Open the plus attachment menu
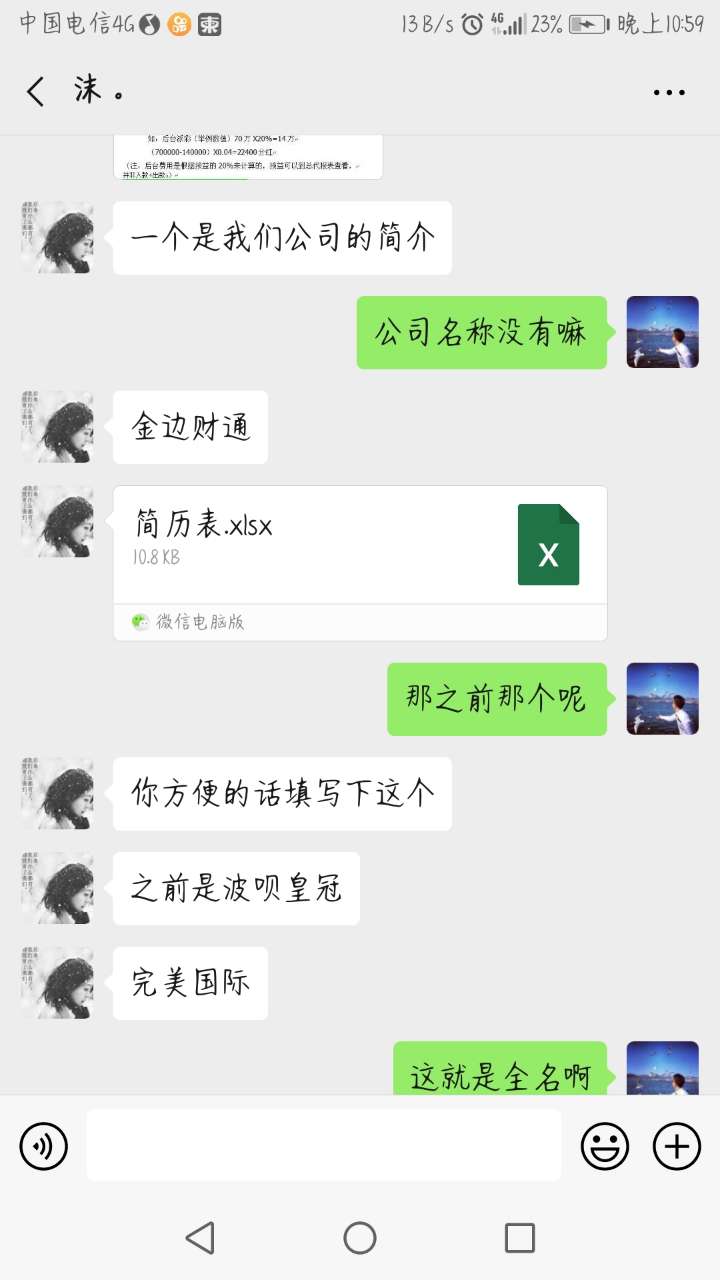 click(677, 1146)
